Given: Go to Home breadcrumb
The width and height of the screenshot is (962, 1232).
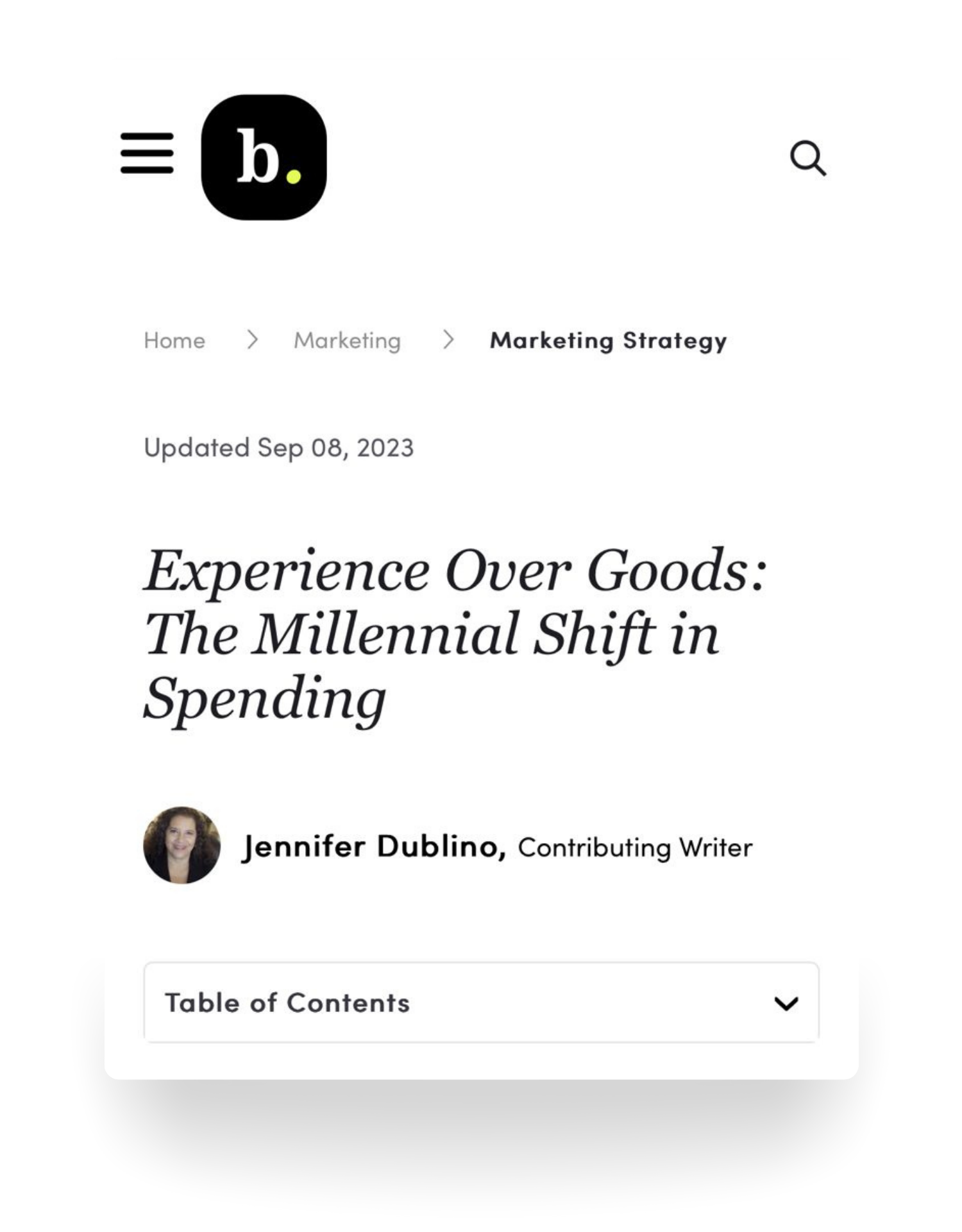Looking at the screenshot, I should pyautogui.click(x=174, y=340).
